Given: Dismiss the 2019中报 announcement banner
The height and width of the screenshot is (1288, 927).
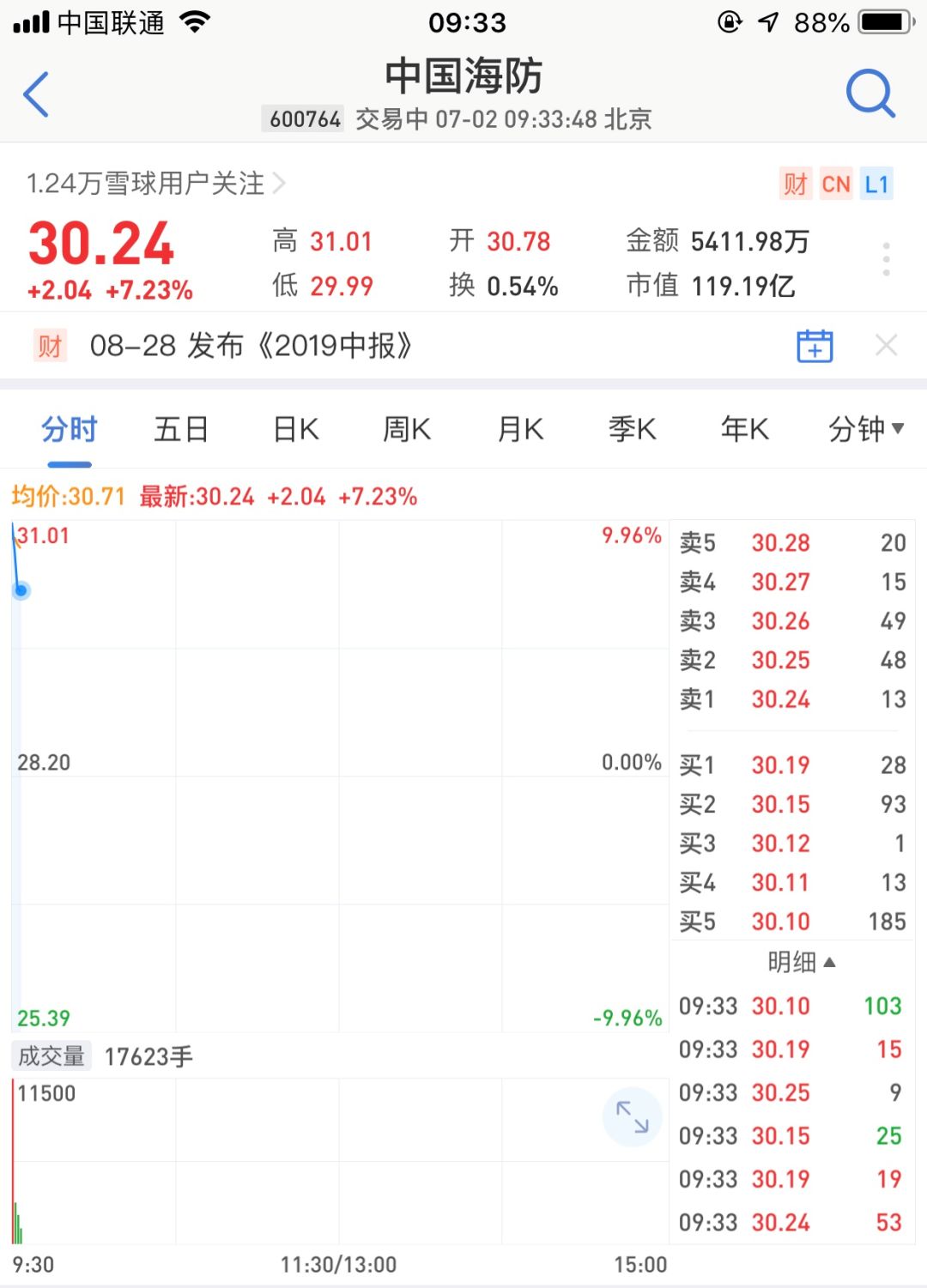Looking at the screenshot, I should tap(886, 346).
